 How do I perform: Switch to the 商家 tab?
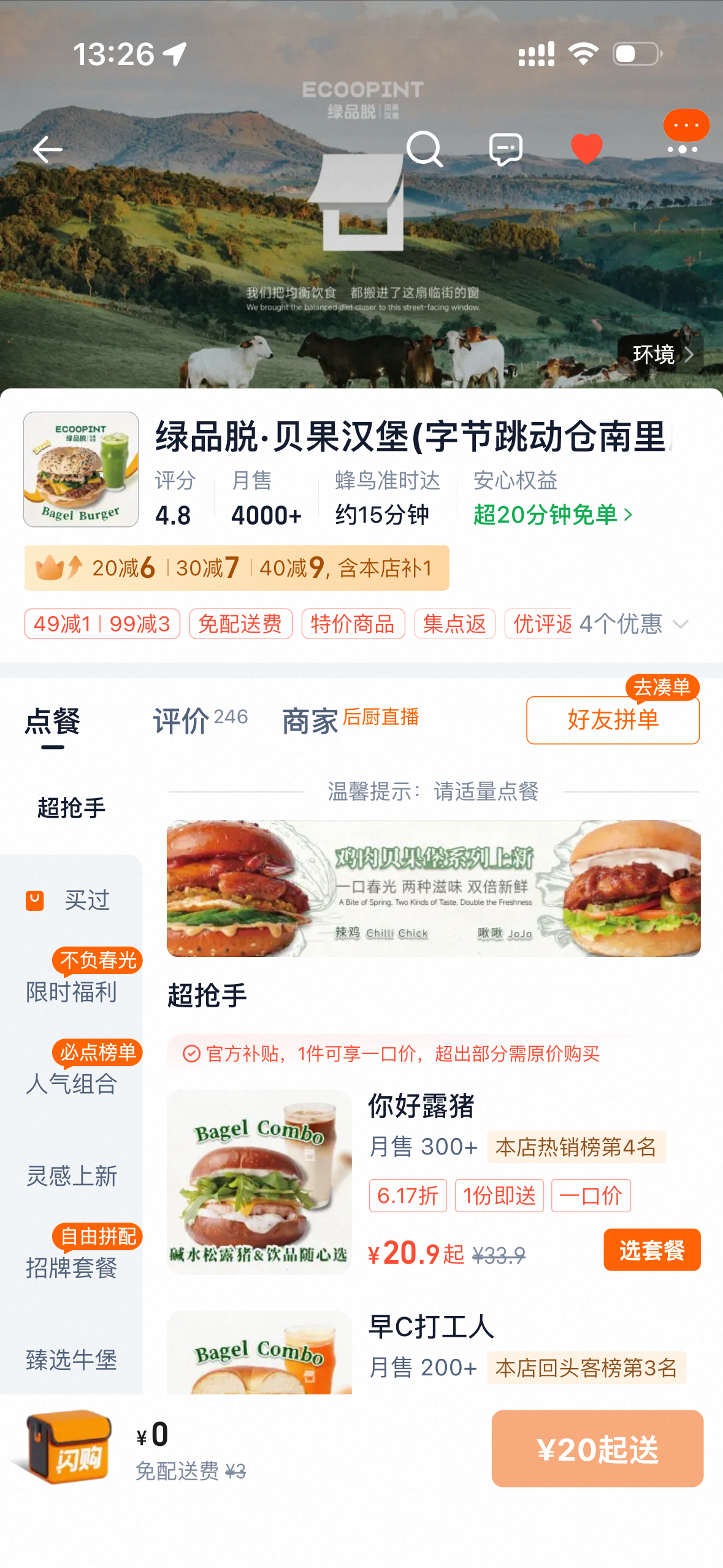pos(310,721)
